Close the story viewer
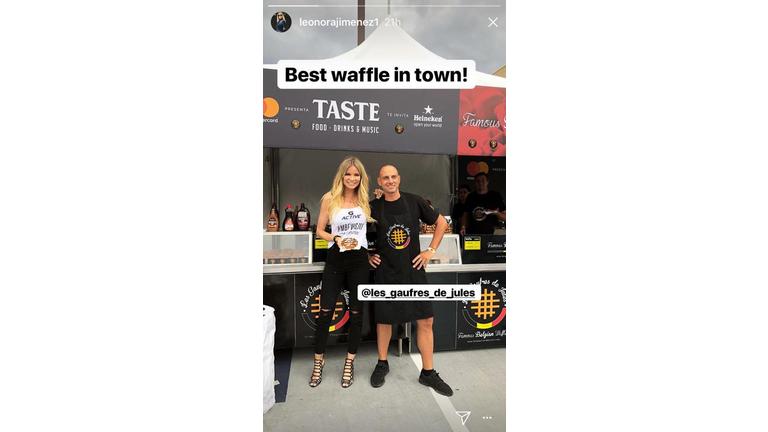 point(492,22)
